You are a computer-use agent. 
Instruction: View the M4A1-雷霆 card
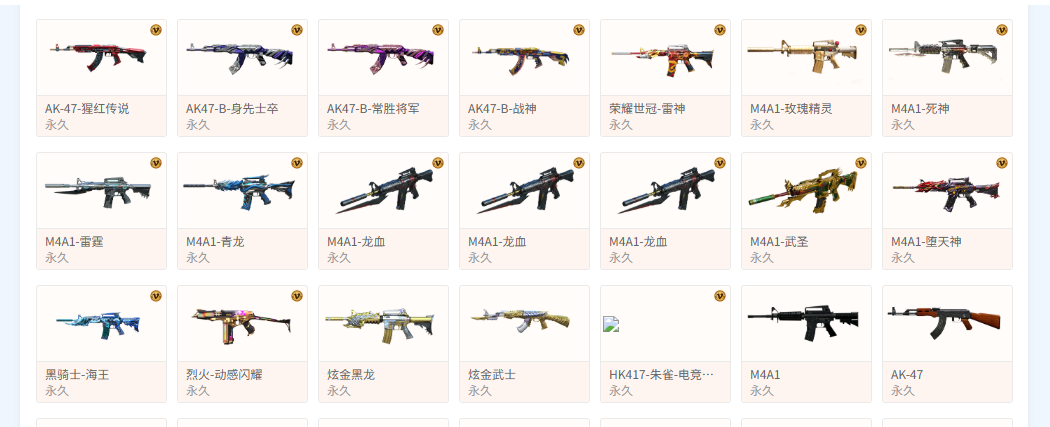(100, 210)
